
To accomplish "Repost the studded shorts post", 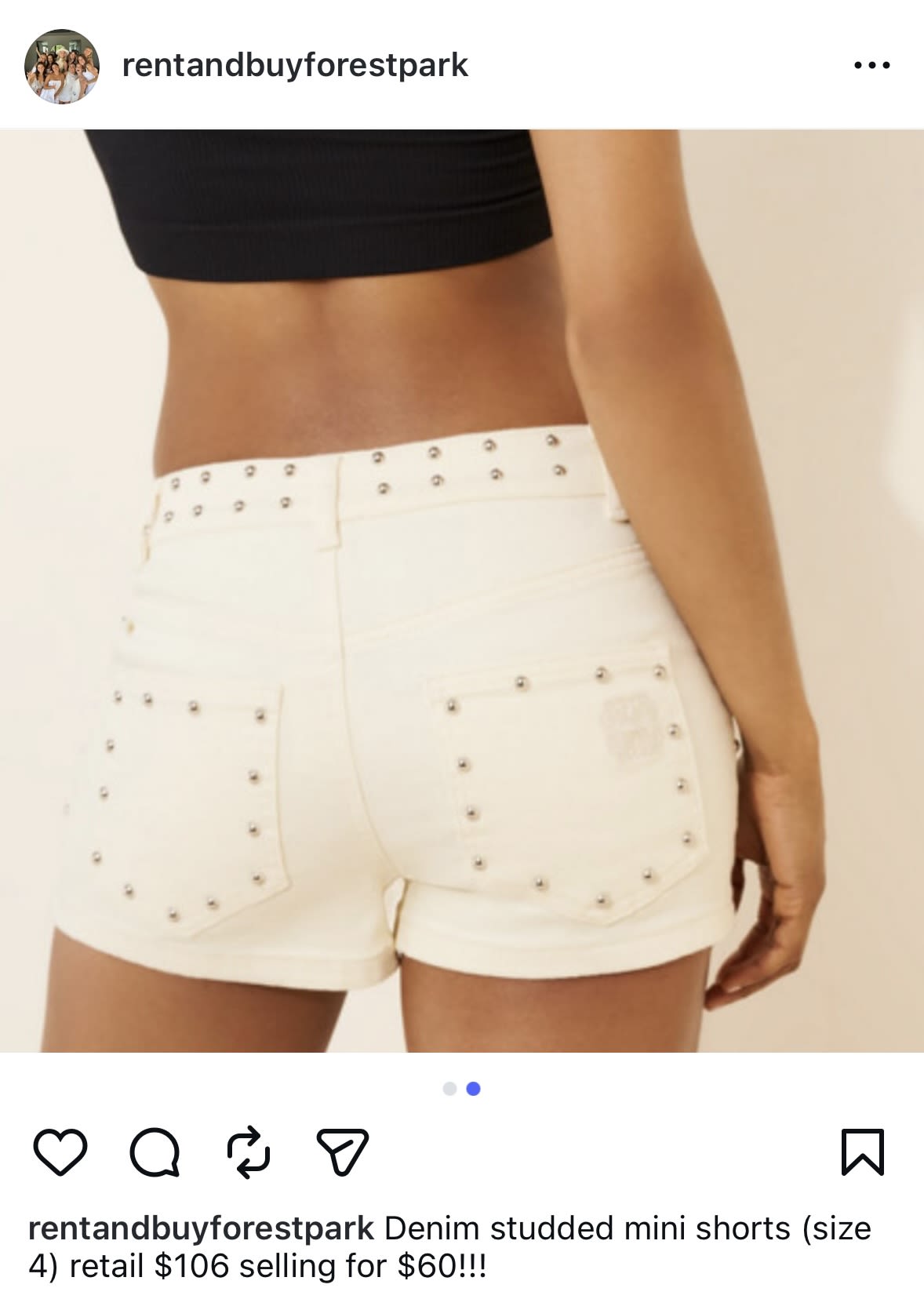I will 248,1152.
